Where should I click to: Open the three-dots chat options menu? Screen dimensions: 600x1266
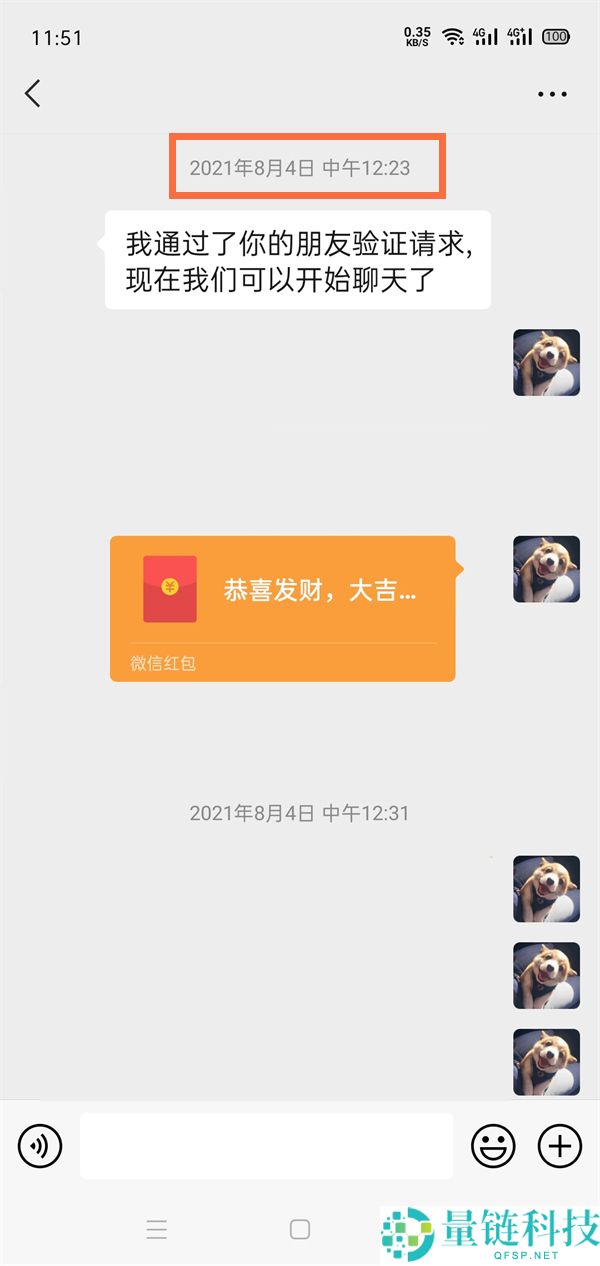pyautogui.click(x=552, y=94)
